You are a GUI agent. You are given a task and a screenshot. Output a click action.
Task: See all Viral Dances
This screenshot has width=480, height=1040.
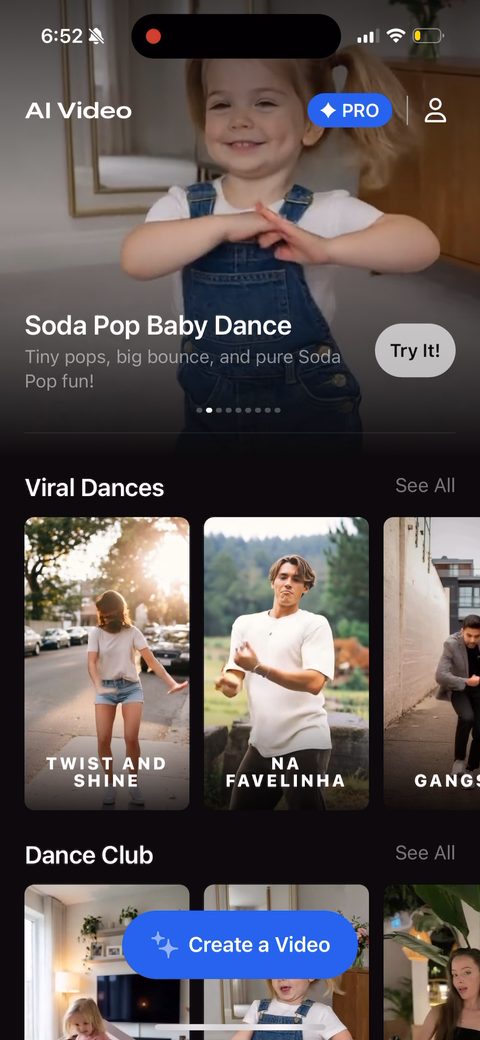(425, 486)
